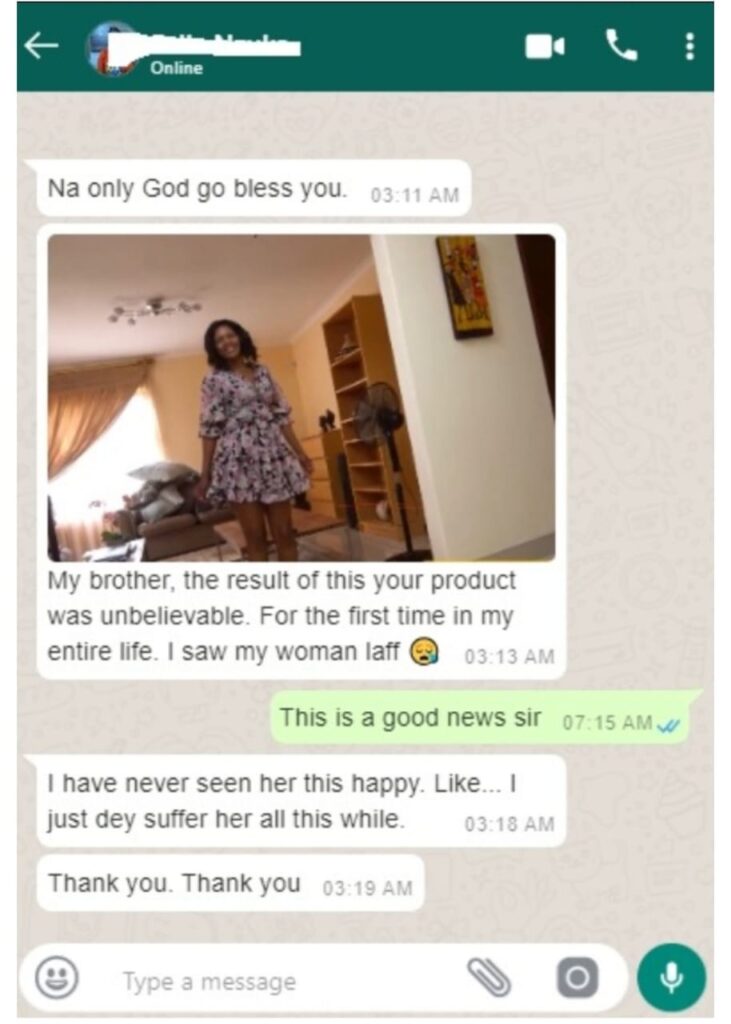Start a video call with this contact
This screenshot has width=731, height=1024.
click(x=545, y=46)
